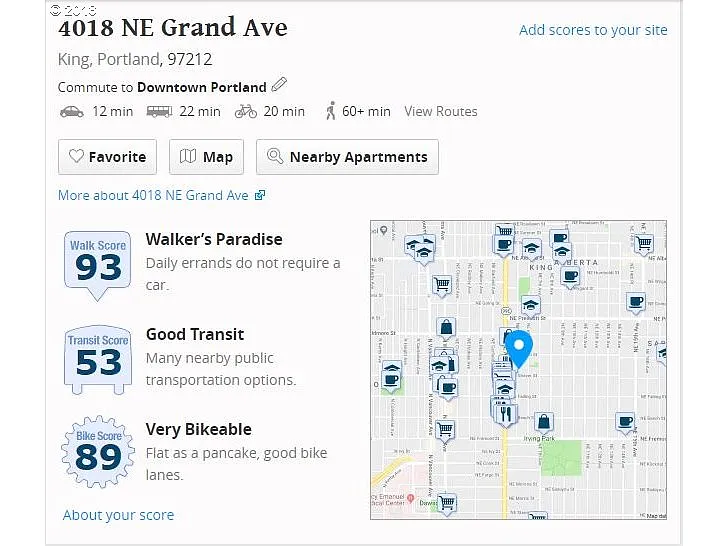Tap the Walk Score 93 badge

[x=98, y=264]
